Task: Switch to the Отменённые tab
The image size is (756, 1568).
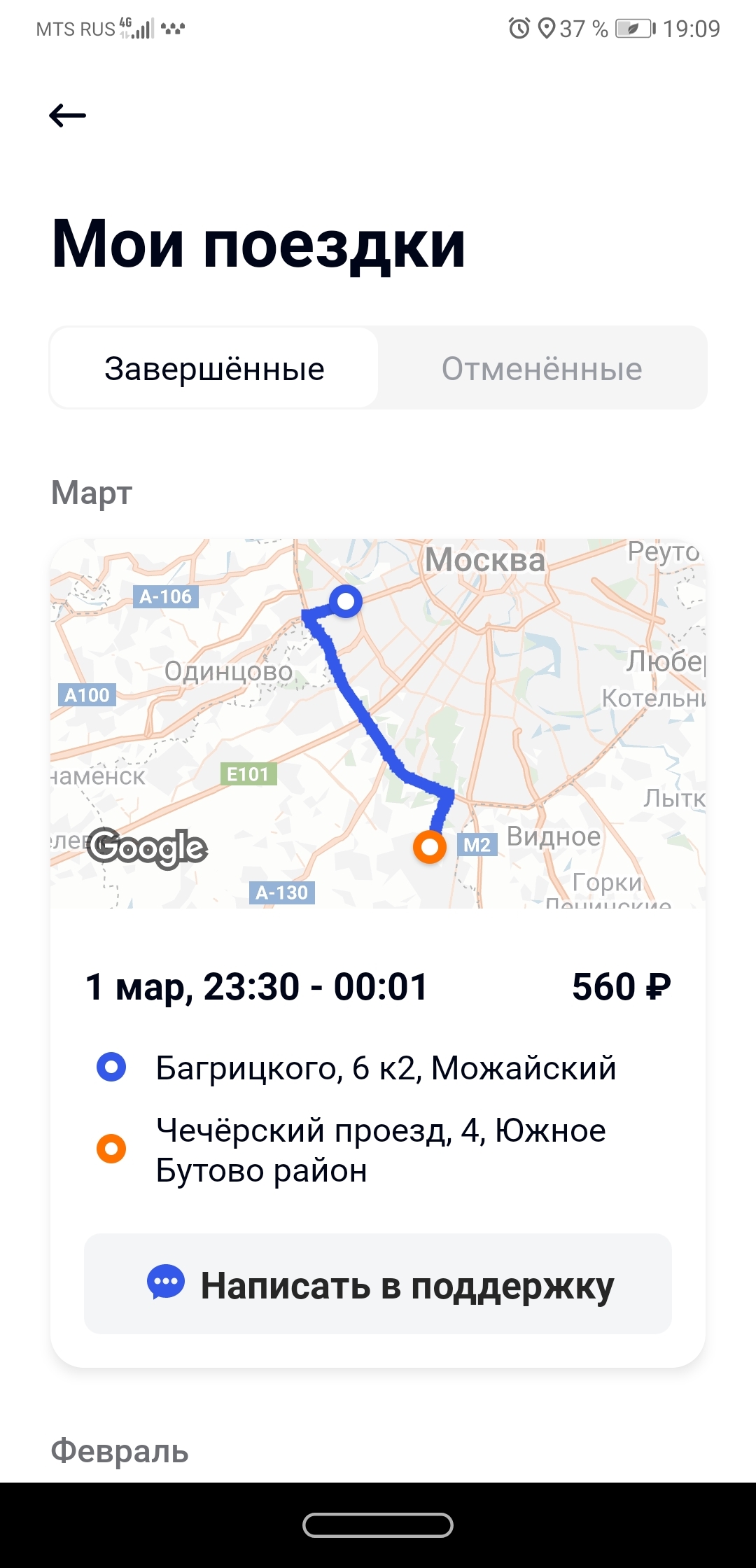Action: 541,369
